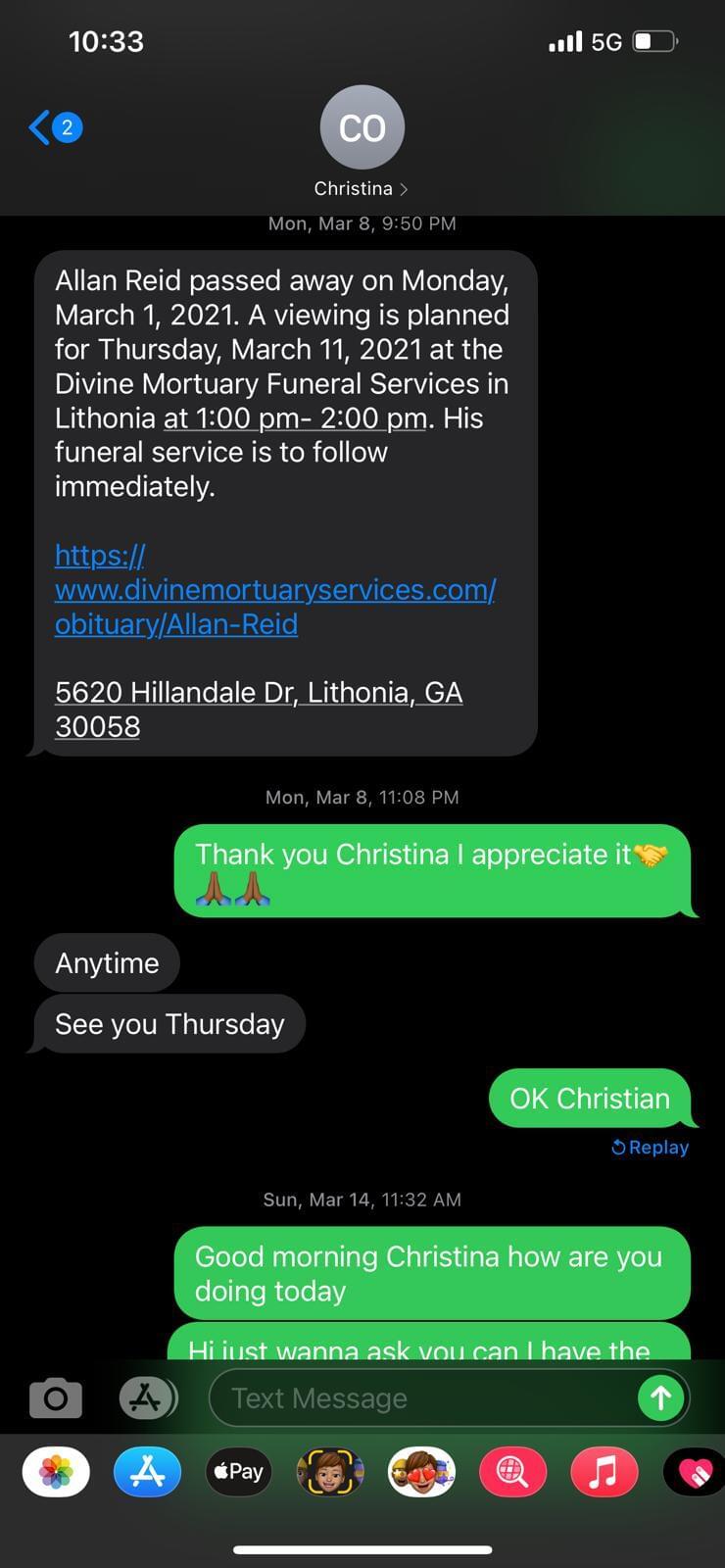Open the Memoji stickers with heart eyes

(x=421, y=1472)
